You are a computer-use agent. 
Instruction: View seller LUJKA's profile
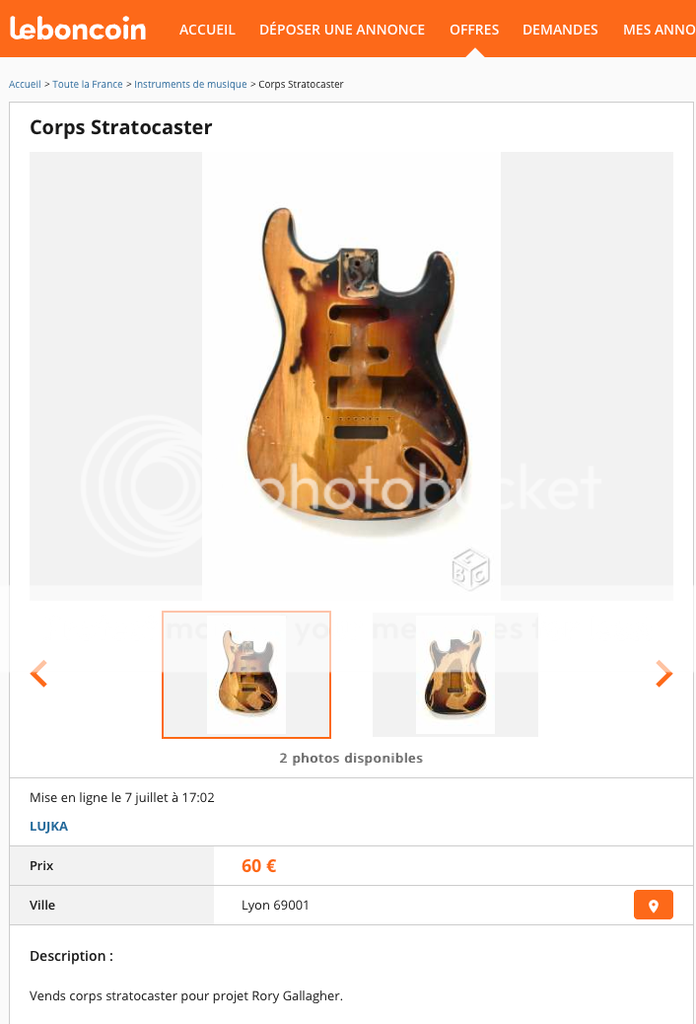[49, 826]
